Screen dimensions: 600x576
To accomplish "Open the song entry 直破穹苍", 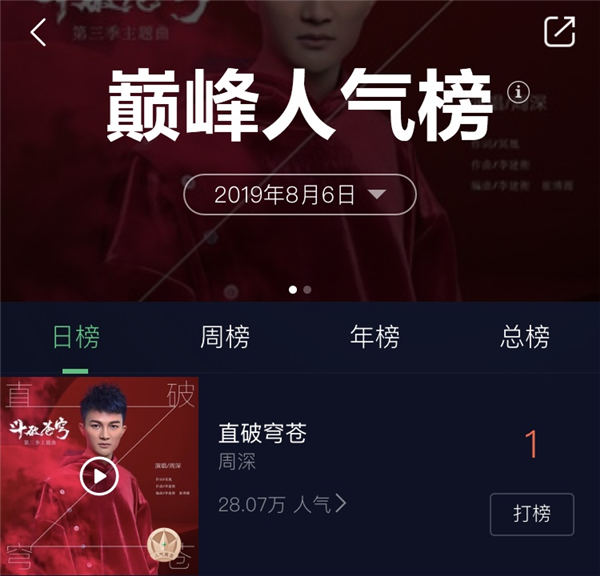I will [262, 433].
